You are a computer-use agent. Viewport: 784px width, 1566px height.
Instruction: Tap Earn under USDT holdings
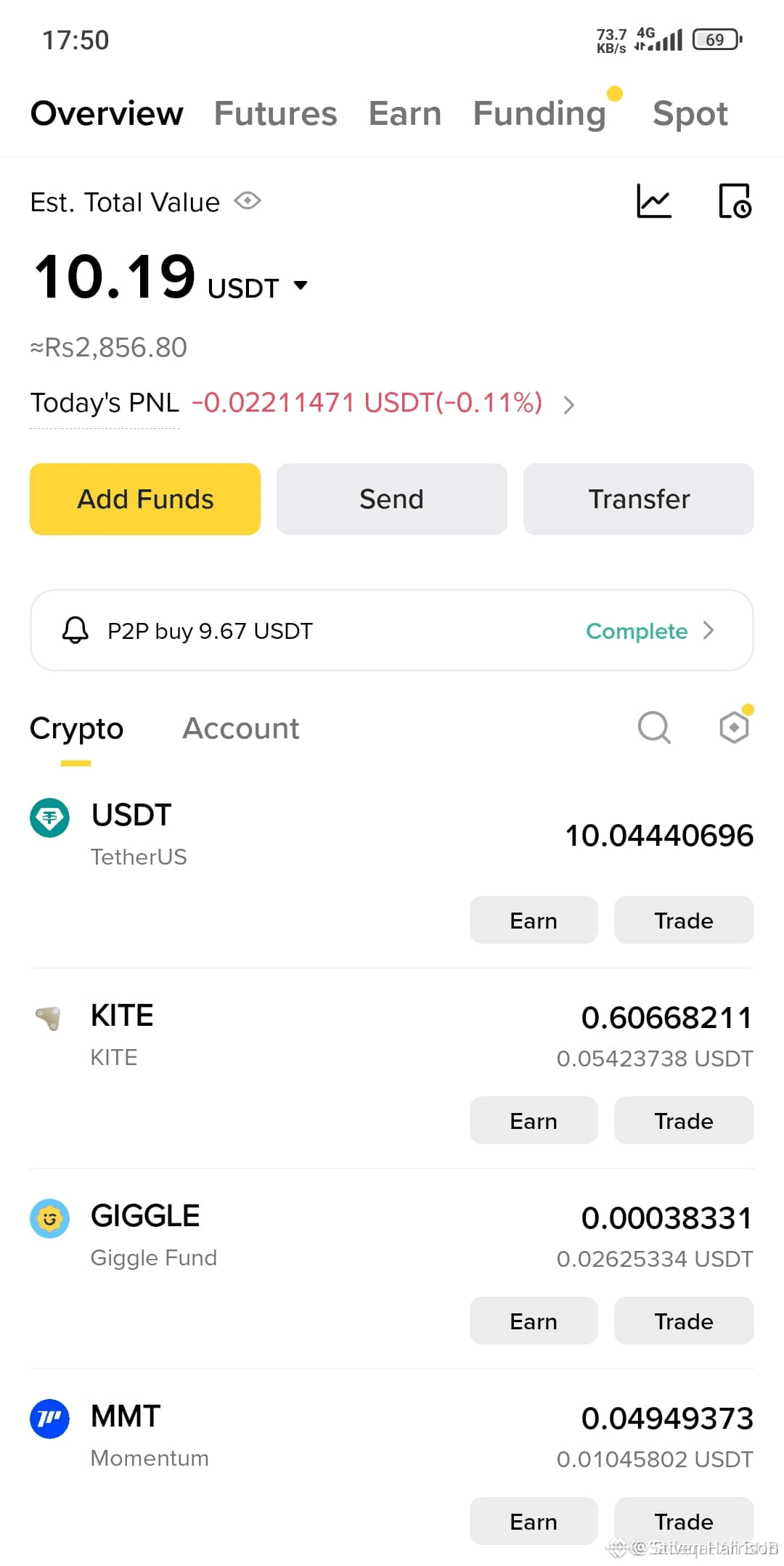pos(534,920)
